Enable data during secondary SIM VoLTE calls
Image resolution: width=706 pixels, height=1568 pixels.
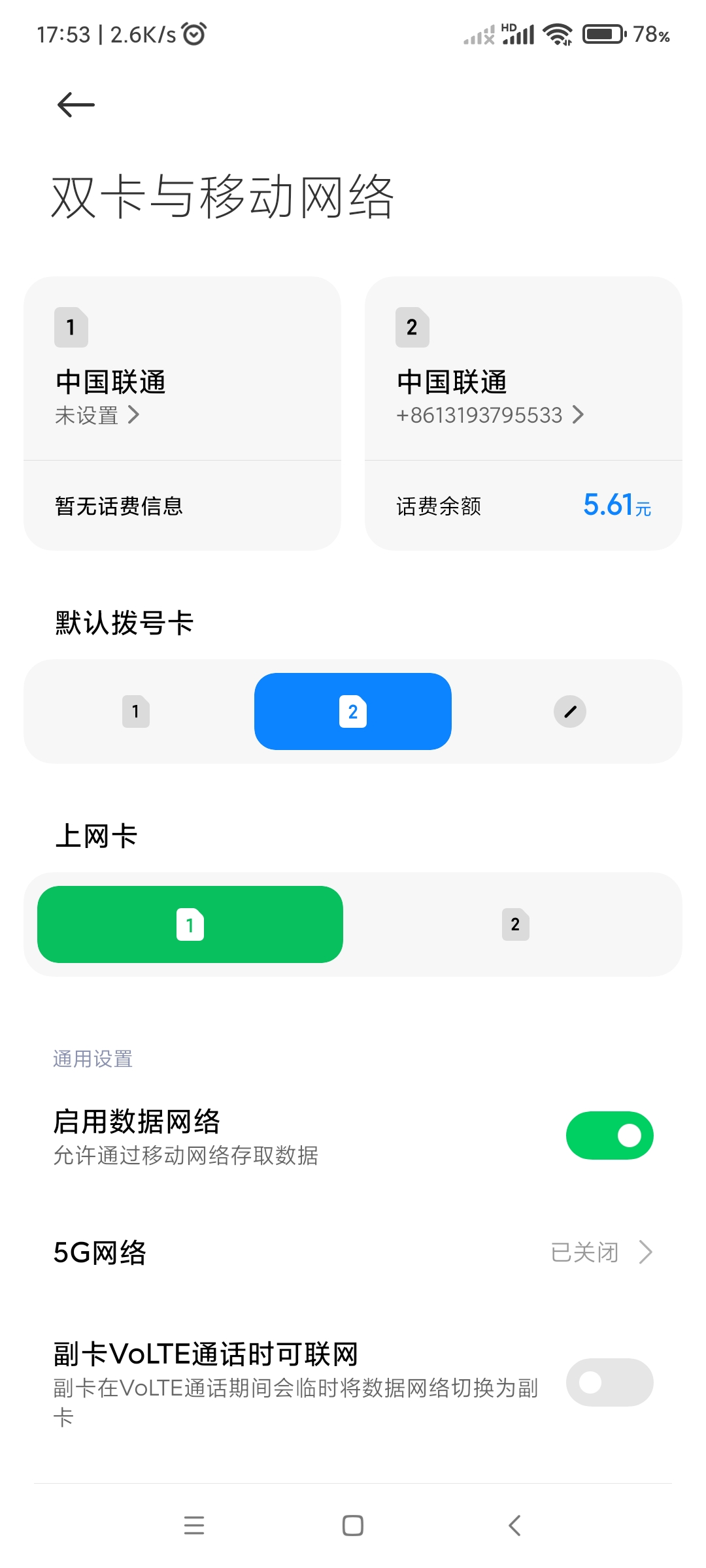609,1382
